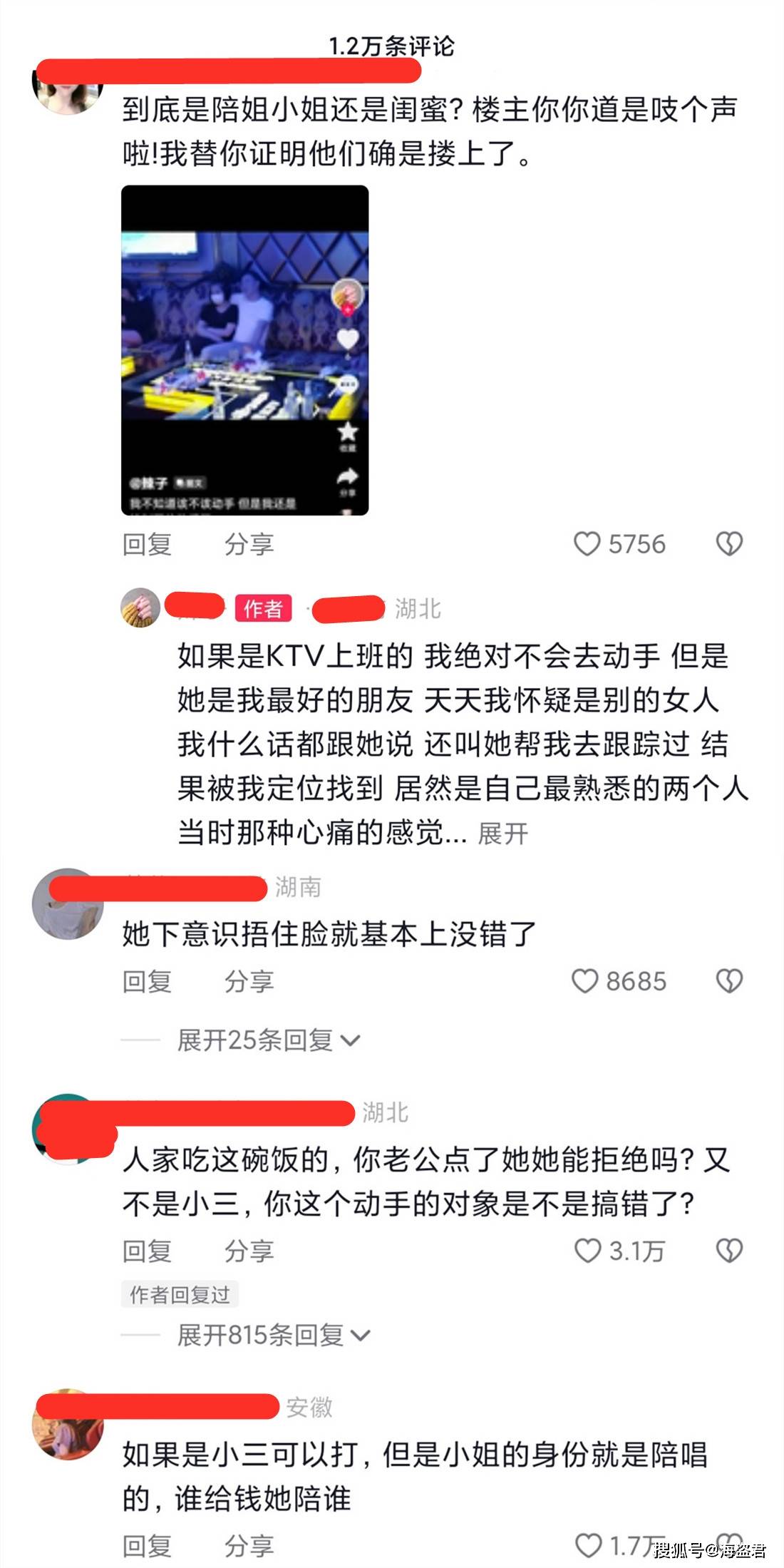The height and width of the screenshot is (1568, 784).
Task: Expand the 25 replies
Action: [269, 1040]
